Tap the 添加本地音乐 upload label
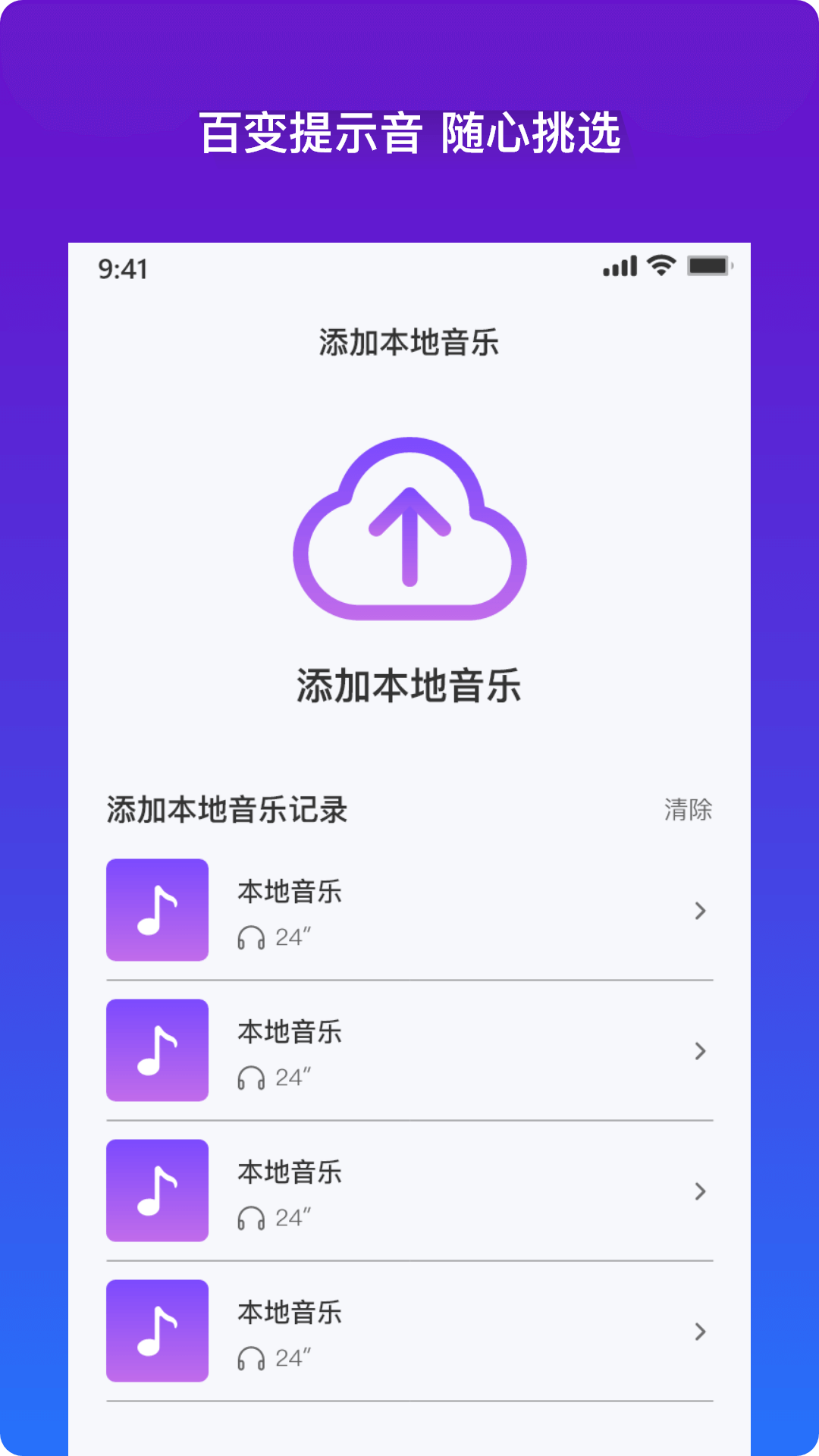819x1456 pixels. click(409, 685)
